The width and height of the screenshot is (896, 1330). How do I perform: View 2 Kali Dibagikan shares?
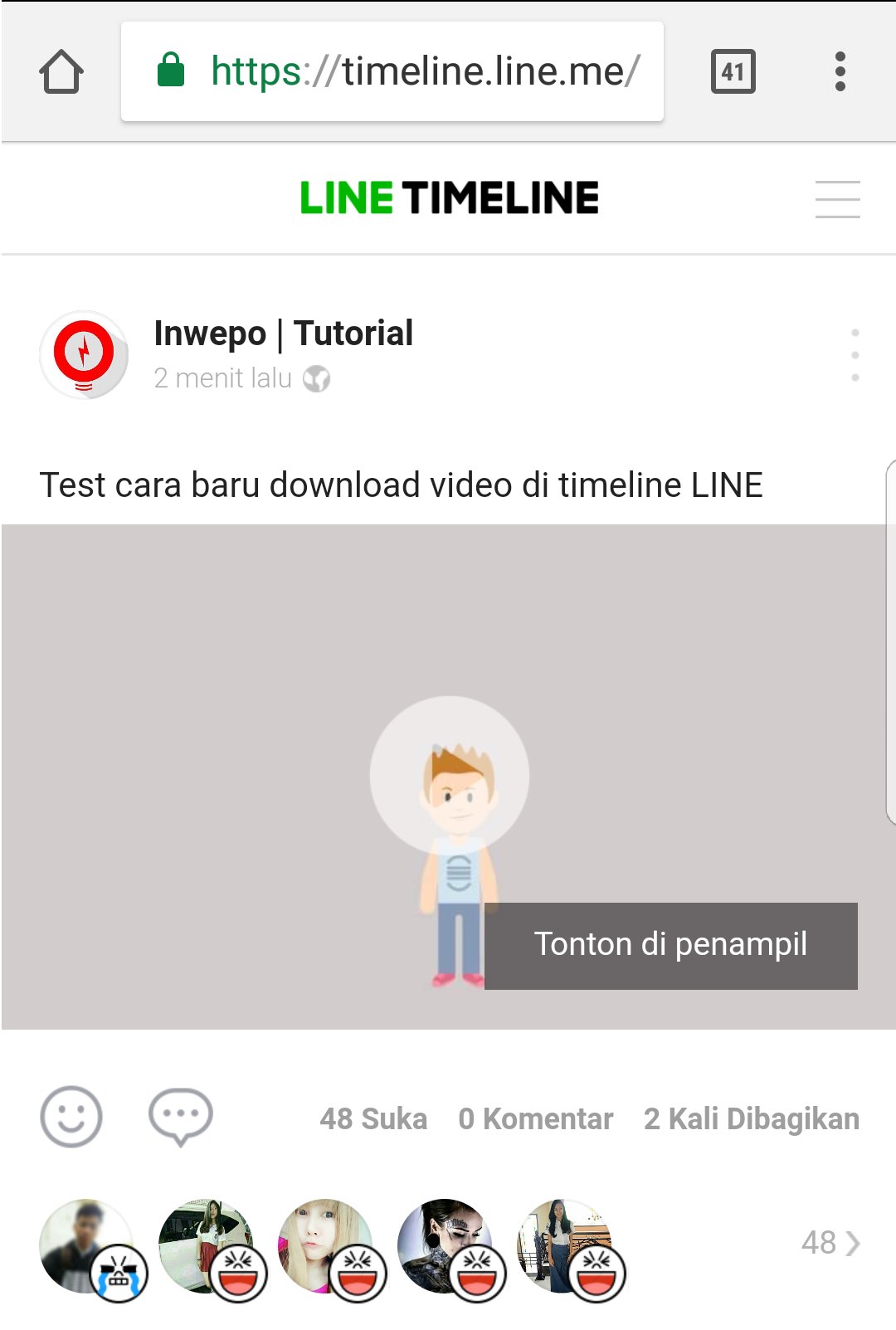[x=751, y=1119]
